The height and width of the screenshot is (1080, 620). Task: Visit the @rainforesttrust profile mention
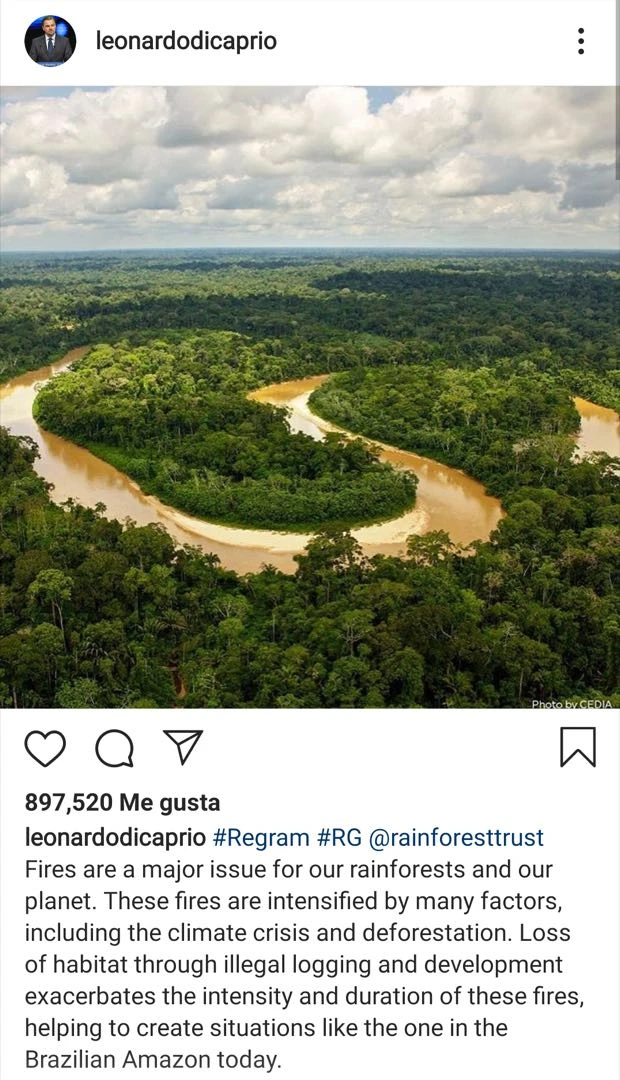[456, 837]
